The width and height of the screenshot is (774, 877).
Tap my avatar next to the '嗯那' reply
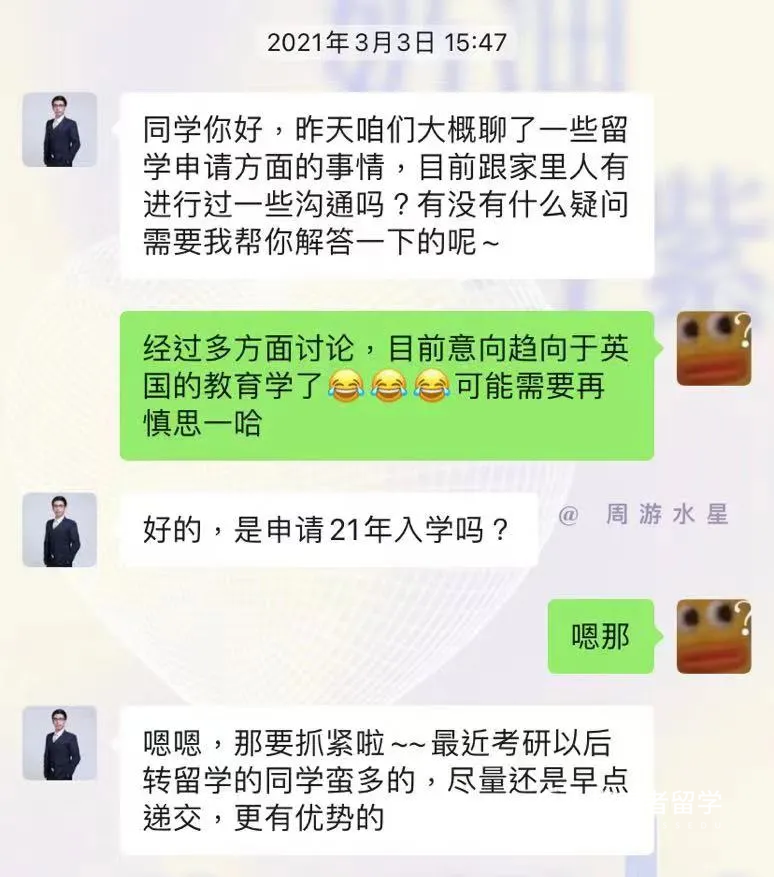[x=714, y=637]
